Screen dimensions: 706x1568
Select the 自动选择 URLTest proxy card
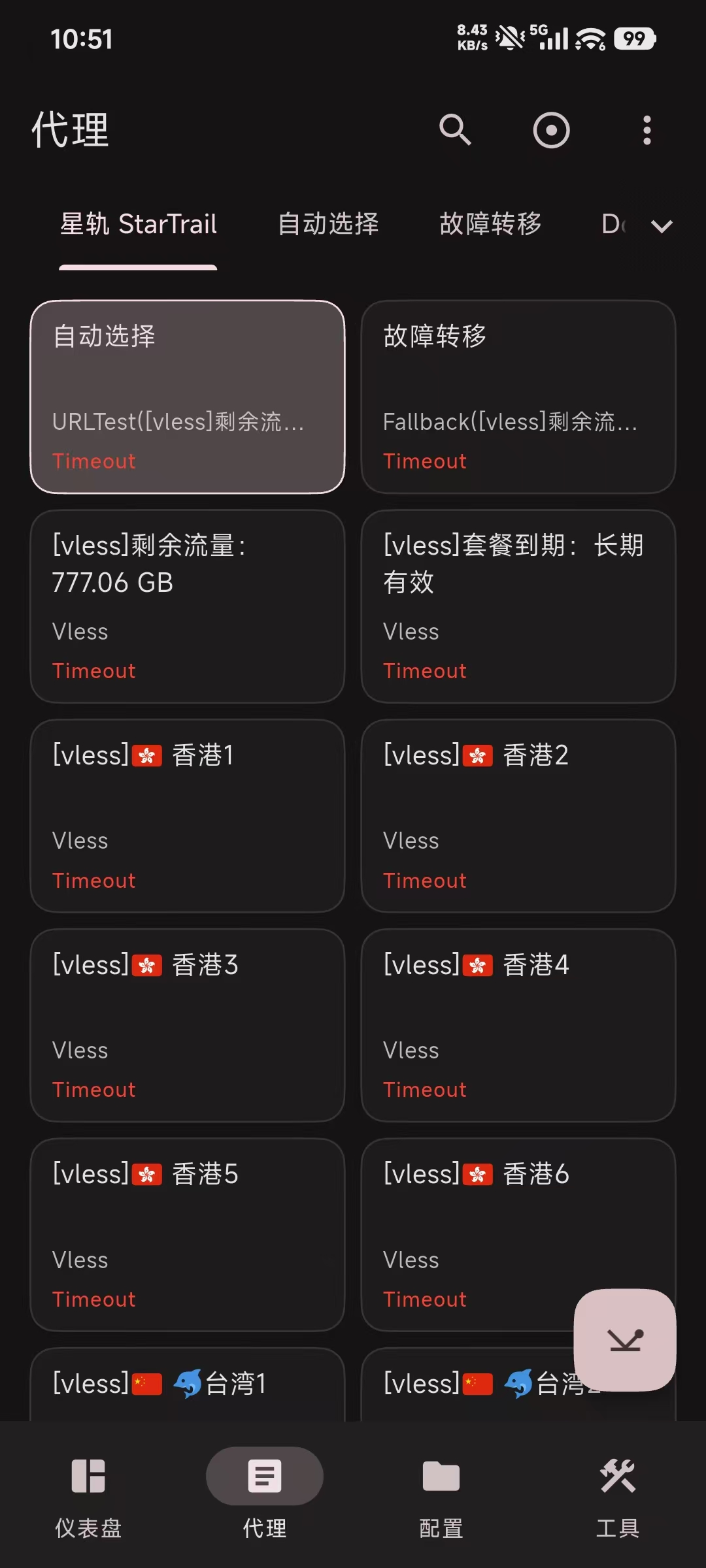(188, 397)
